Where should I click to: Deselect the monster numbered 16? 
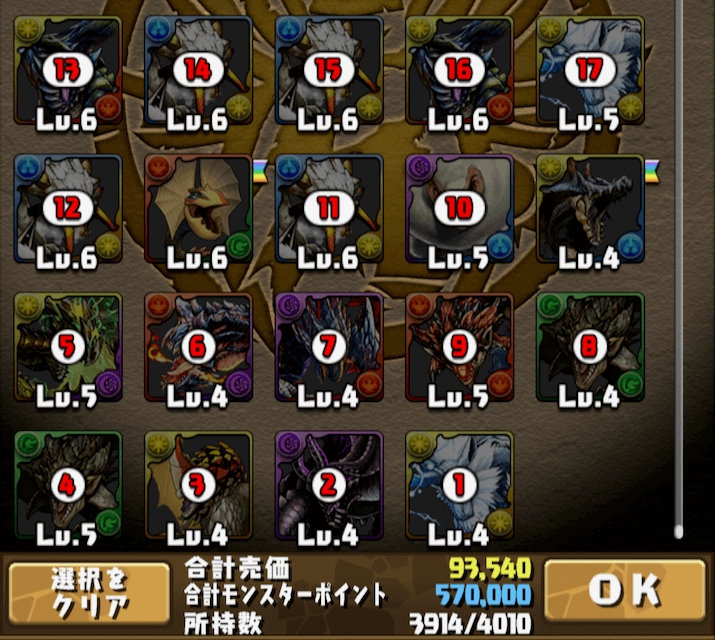[460, 70]
